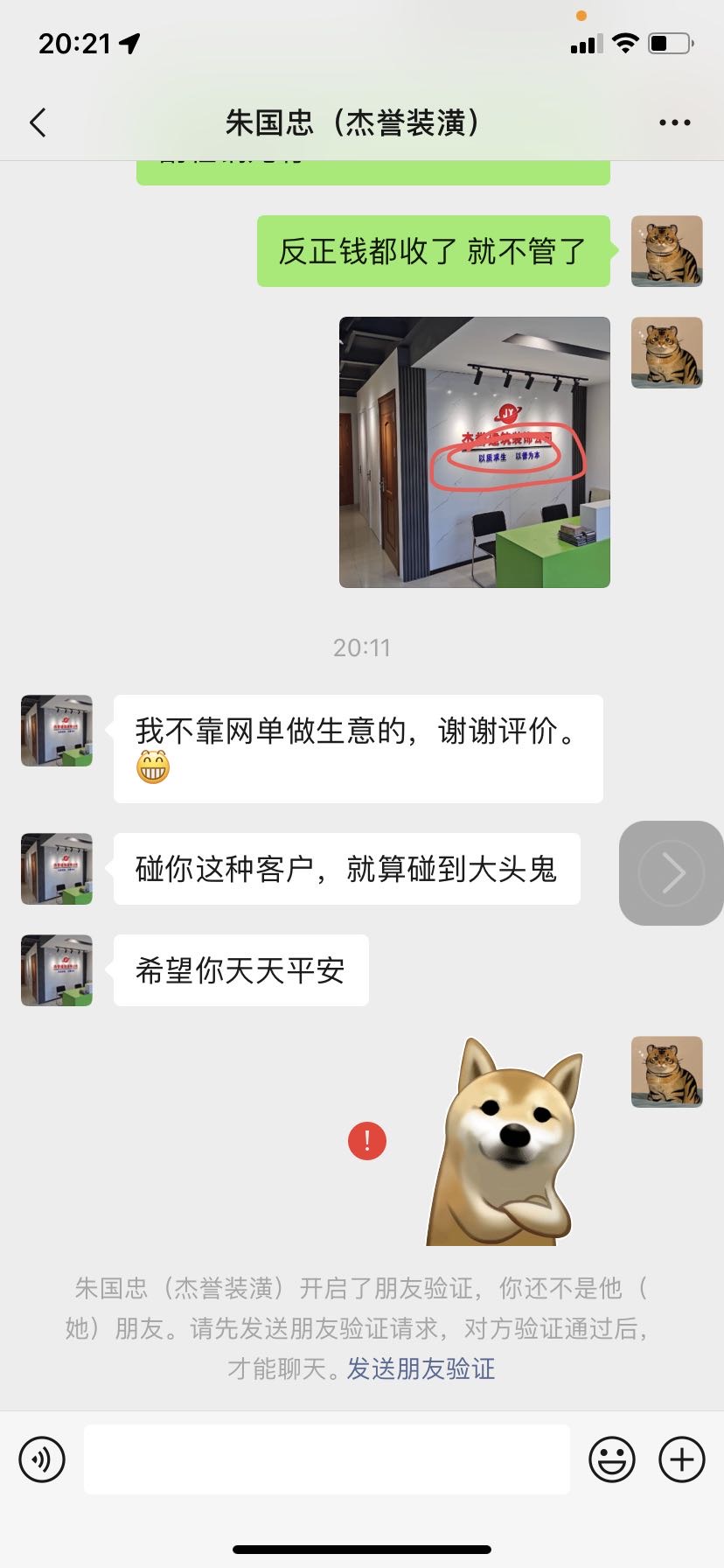Open the plus attachments menu
Viewport: 724px width, 1568px height.
click(x=682, y=1459)
